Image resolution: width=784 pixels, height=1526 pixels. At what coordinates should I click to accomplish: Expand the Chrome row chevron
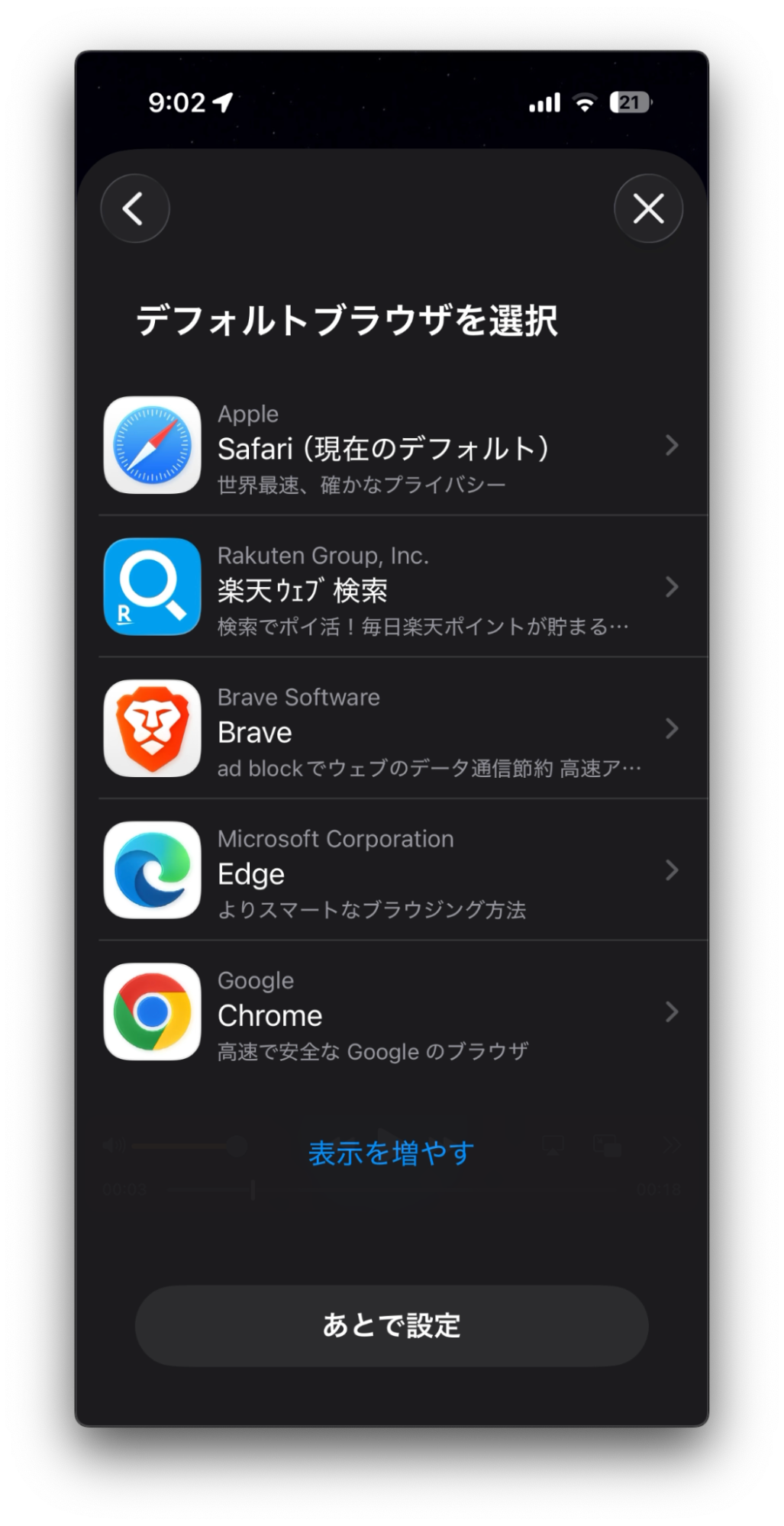pyautogui.click(x=673, y=1011)
